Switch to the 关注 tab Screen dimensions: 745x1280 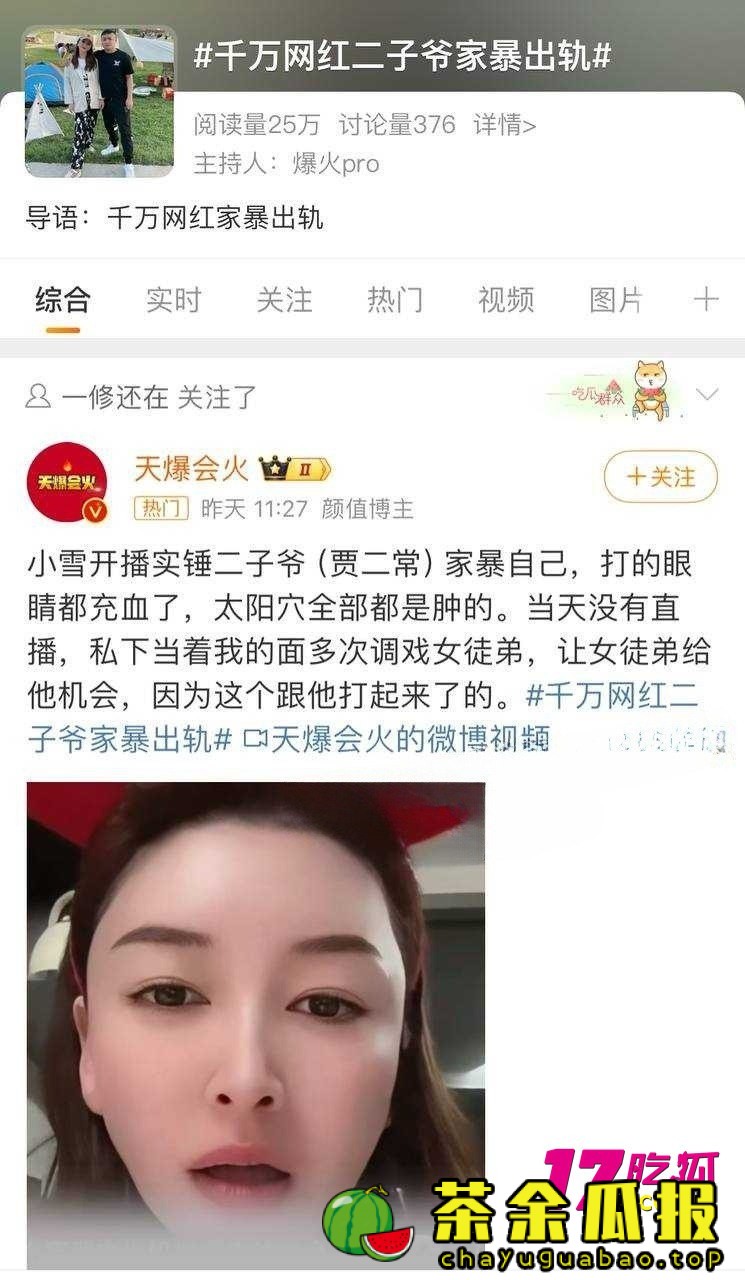(x=284, y=299)
